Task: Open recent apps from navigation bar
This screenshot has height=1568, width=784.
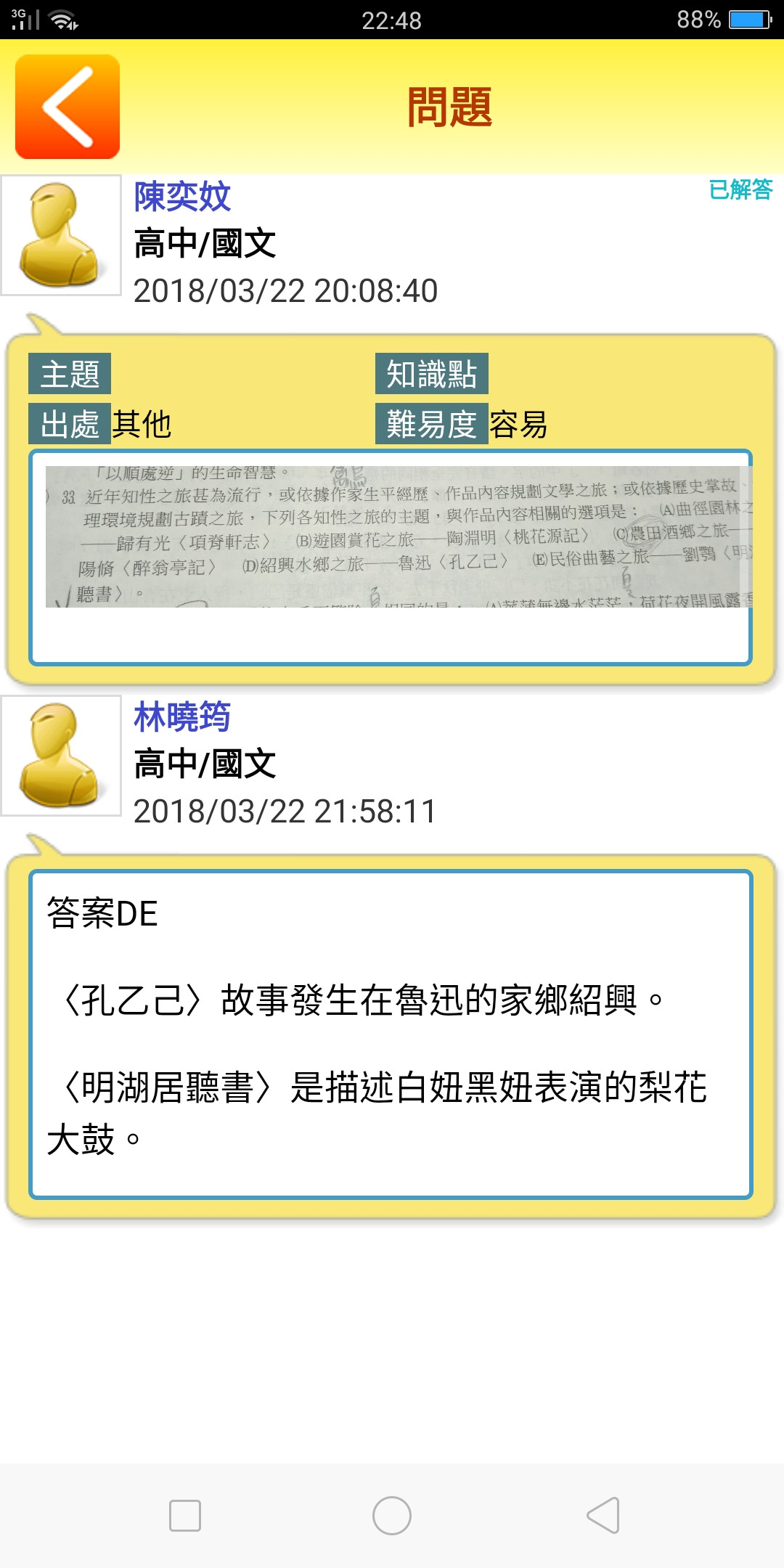Action: (x=184, y=1516)
